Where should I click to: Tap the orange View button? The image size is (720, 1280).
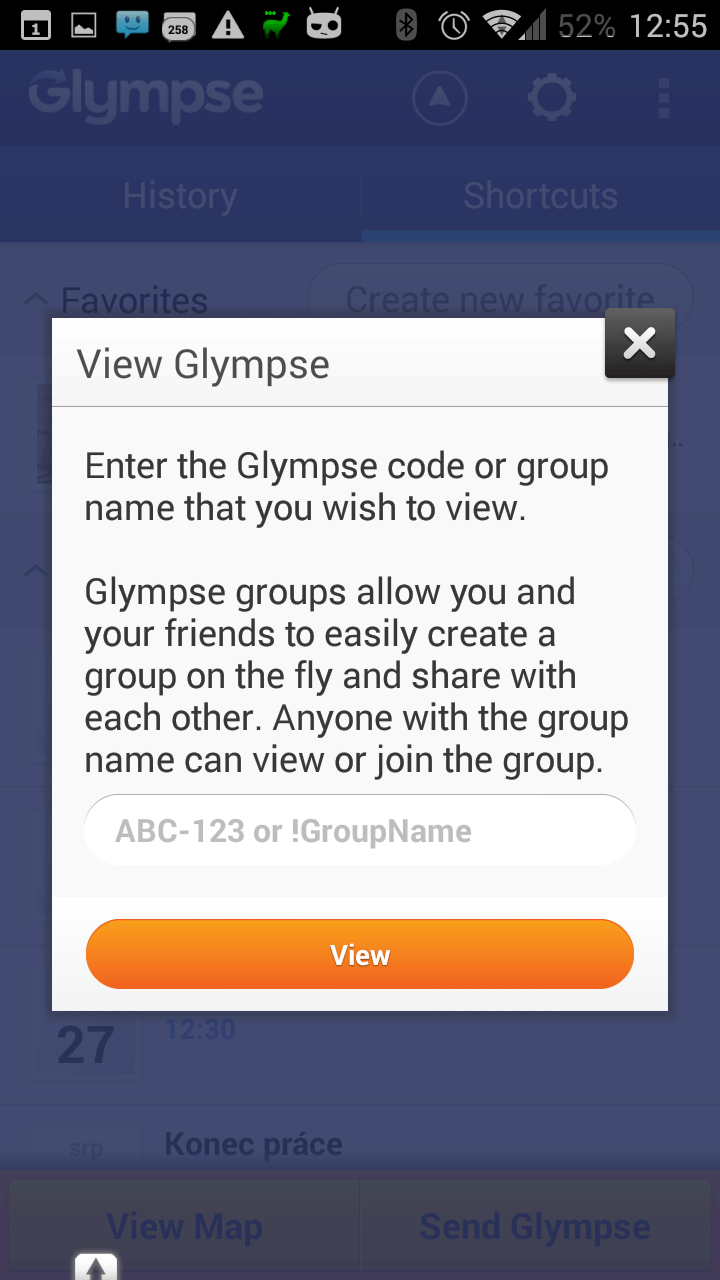[360, 954]
